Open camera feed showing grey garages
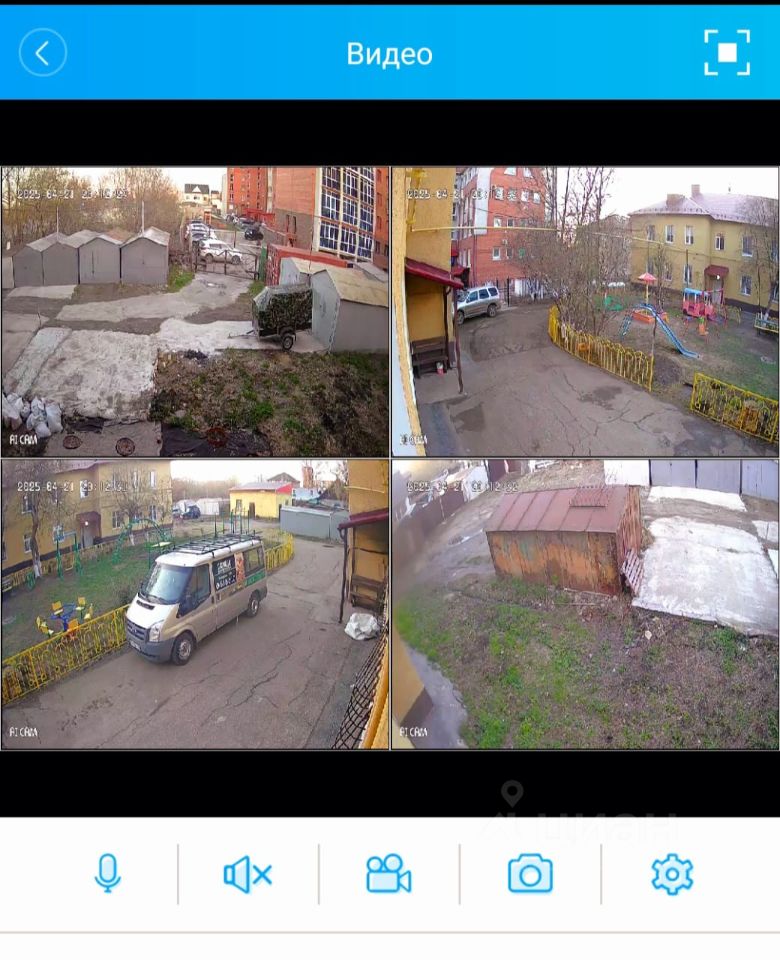The width and height of the screenshot is (780, 960). (195, 311)
